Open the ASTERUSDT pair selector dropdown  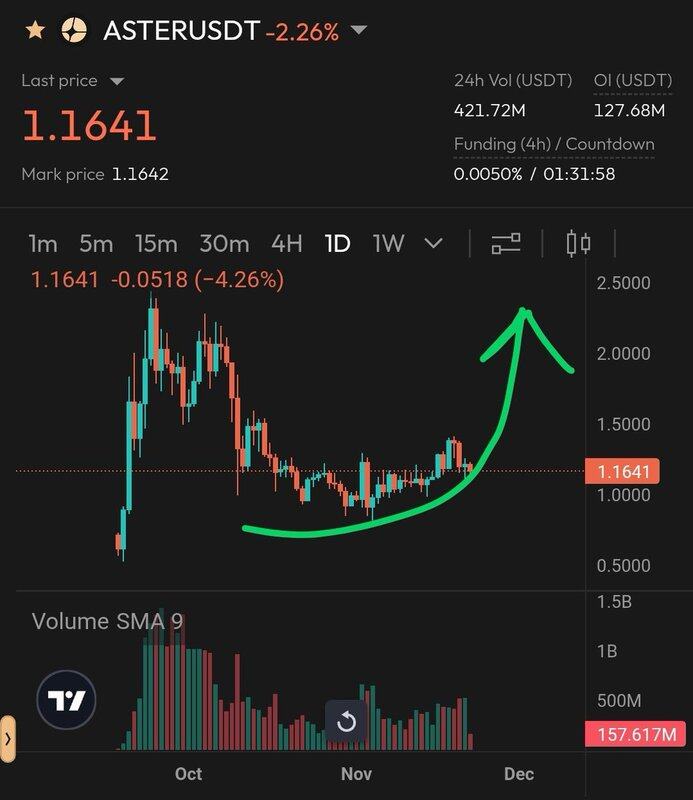[359, 31]
